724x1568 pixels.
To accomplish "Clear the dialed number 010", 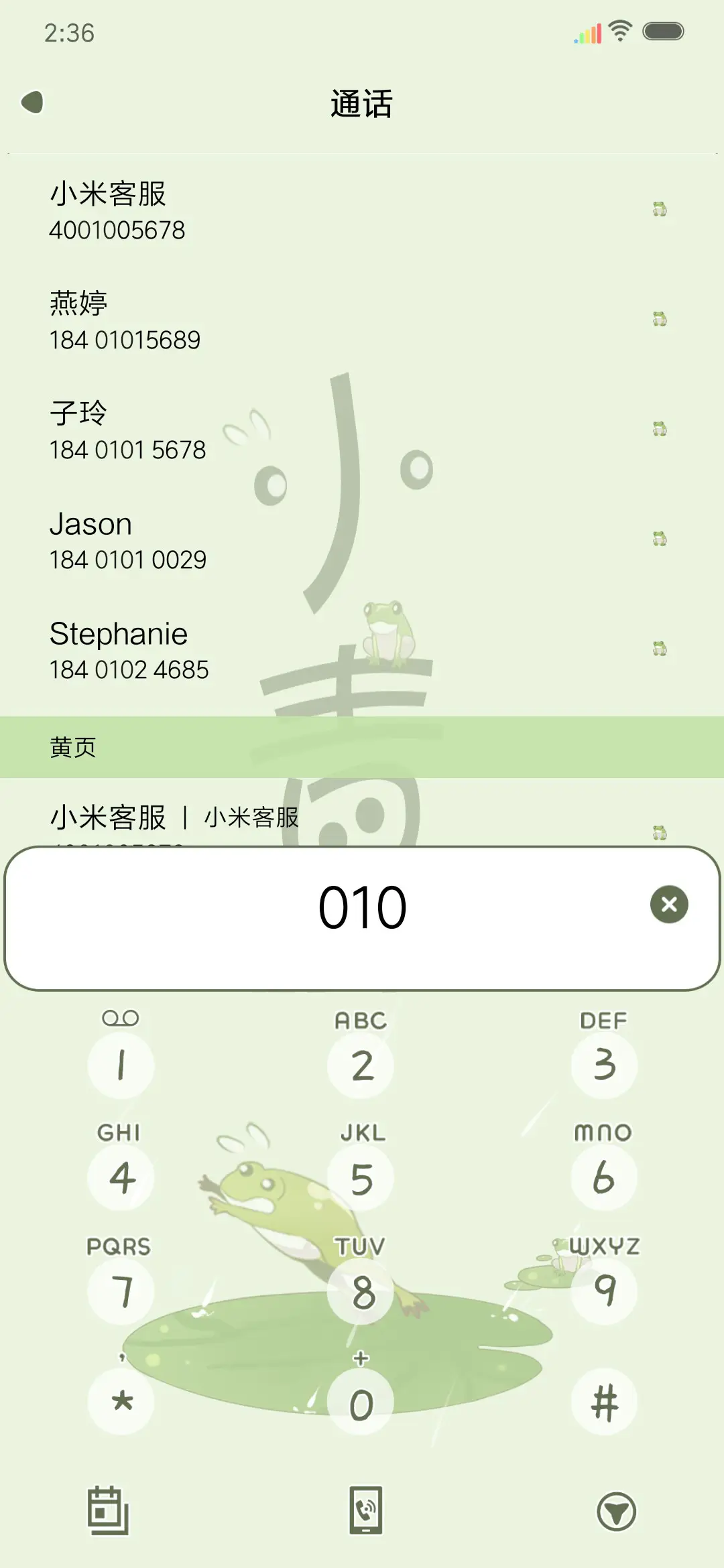I will click(668, 904).
